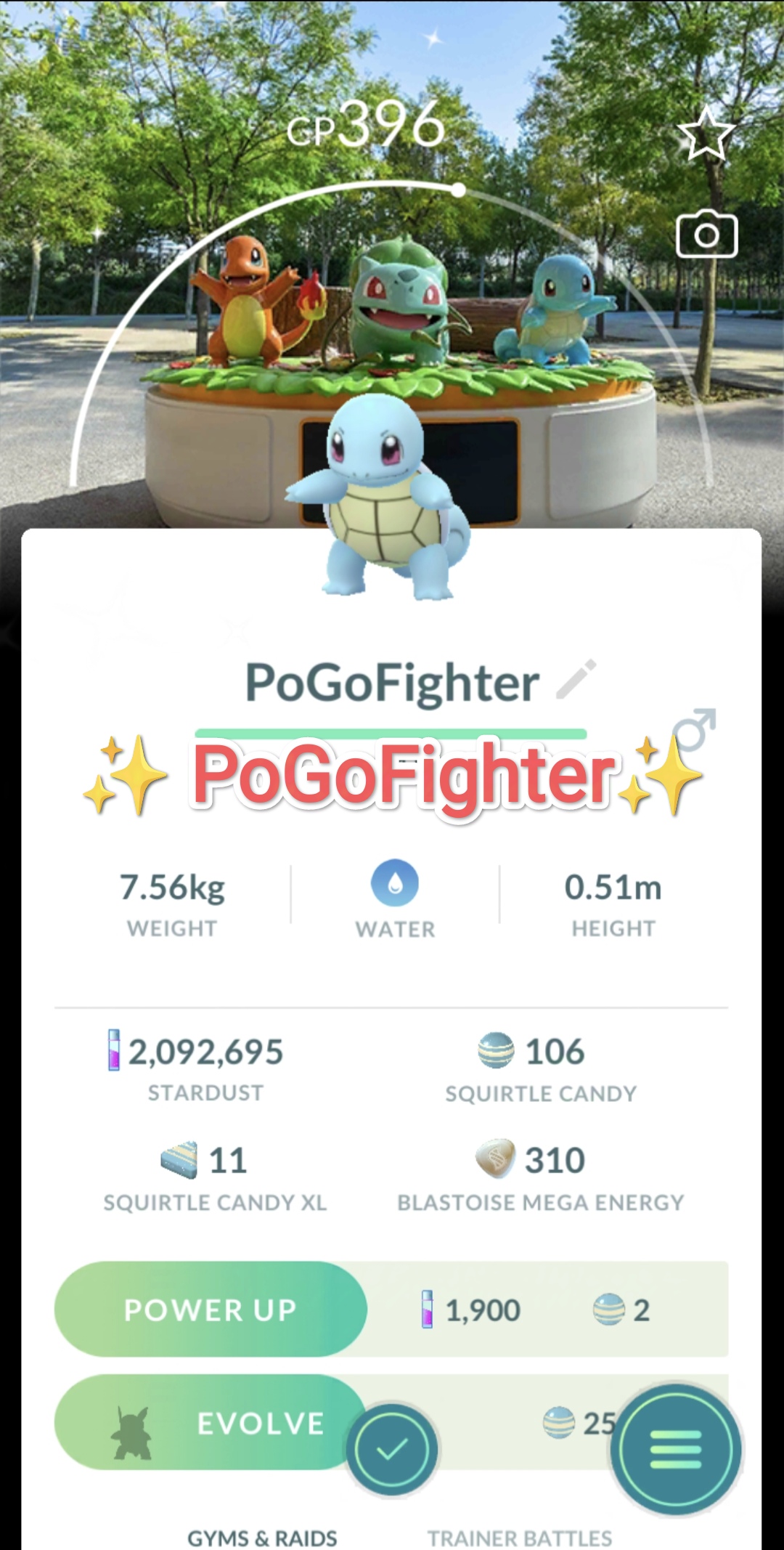This screenshot has width=784, height=1550.
Task: Select the Gyms & Raids tab
Action: pyautogui.click(x=262, y=1538)
